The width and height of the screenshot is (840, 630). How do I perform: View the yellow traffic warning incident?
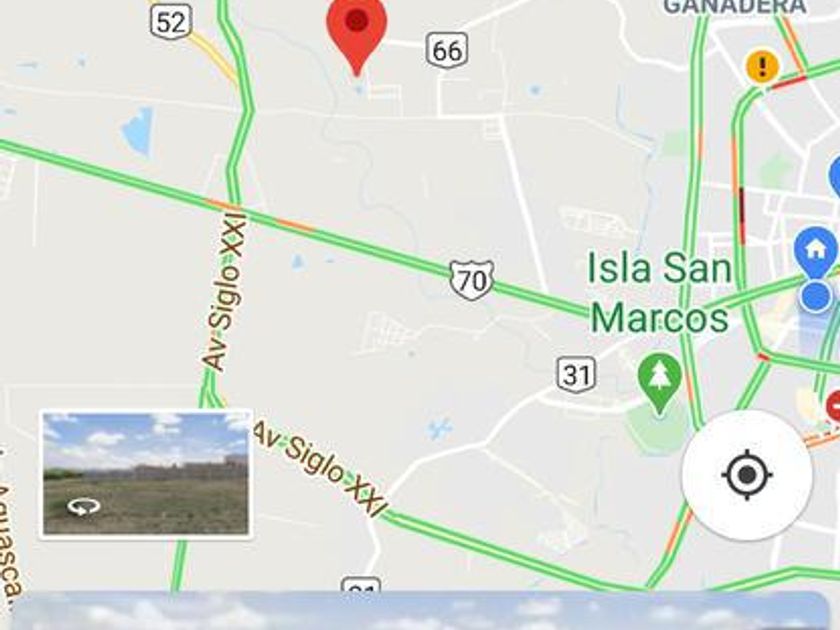762,68
